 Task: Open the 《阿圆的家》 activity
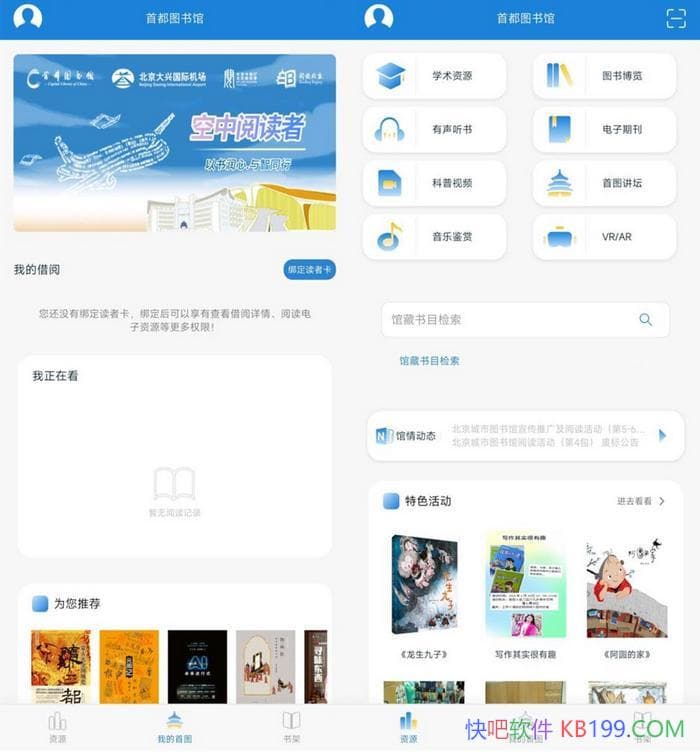(x=626, y=587)
